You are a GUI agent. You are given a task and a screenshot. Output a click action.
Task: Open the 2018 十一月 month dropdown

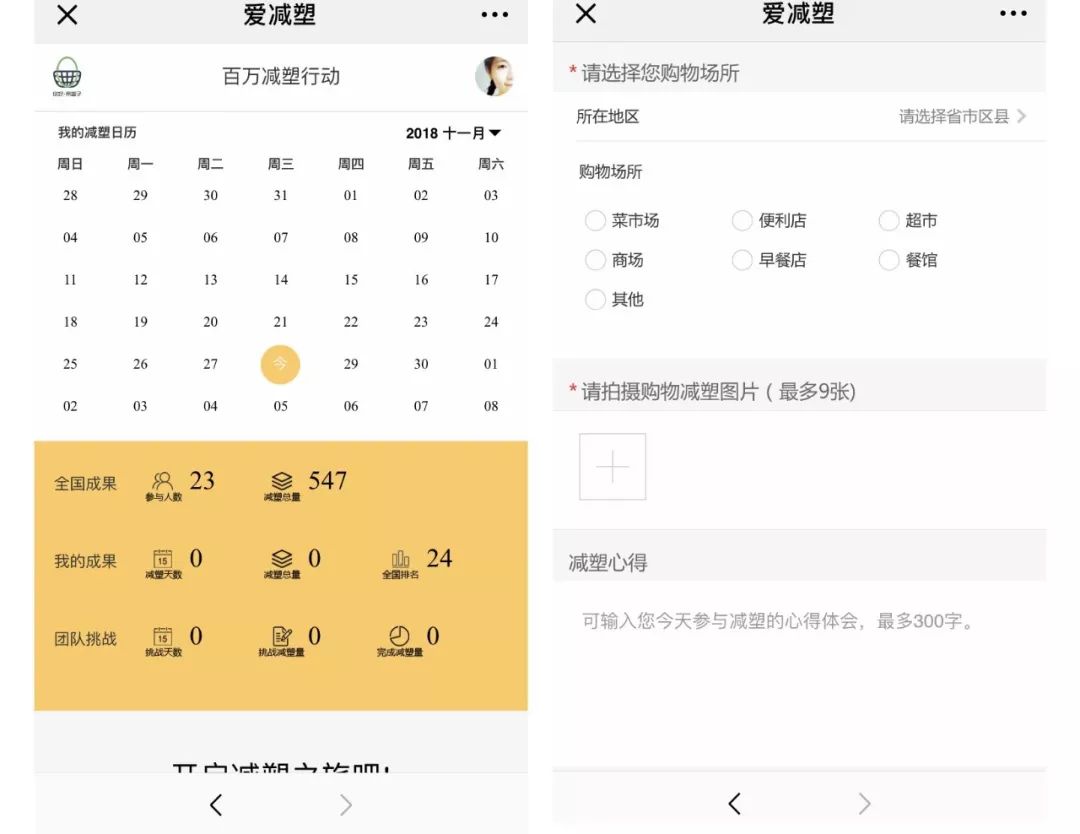click(453, 133)
